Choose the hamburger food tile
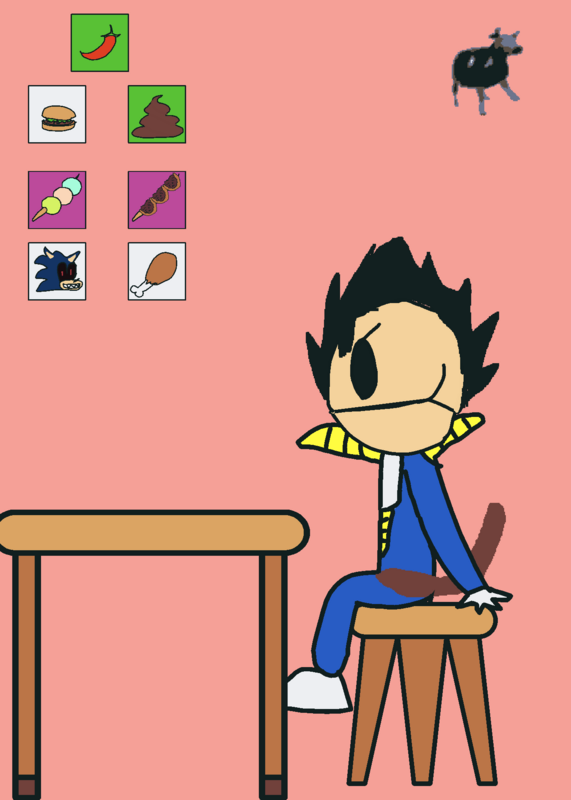 pyautogui.click(x=57, y=114)
